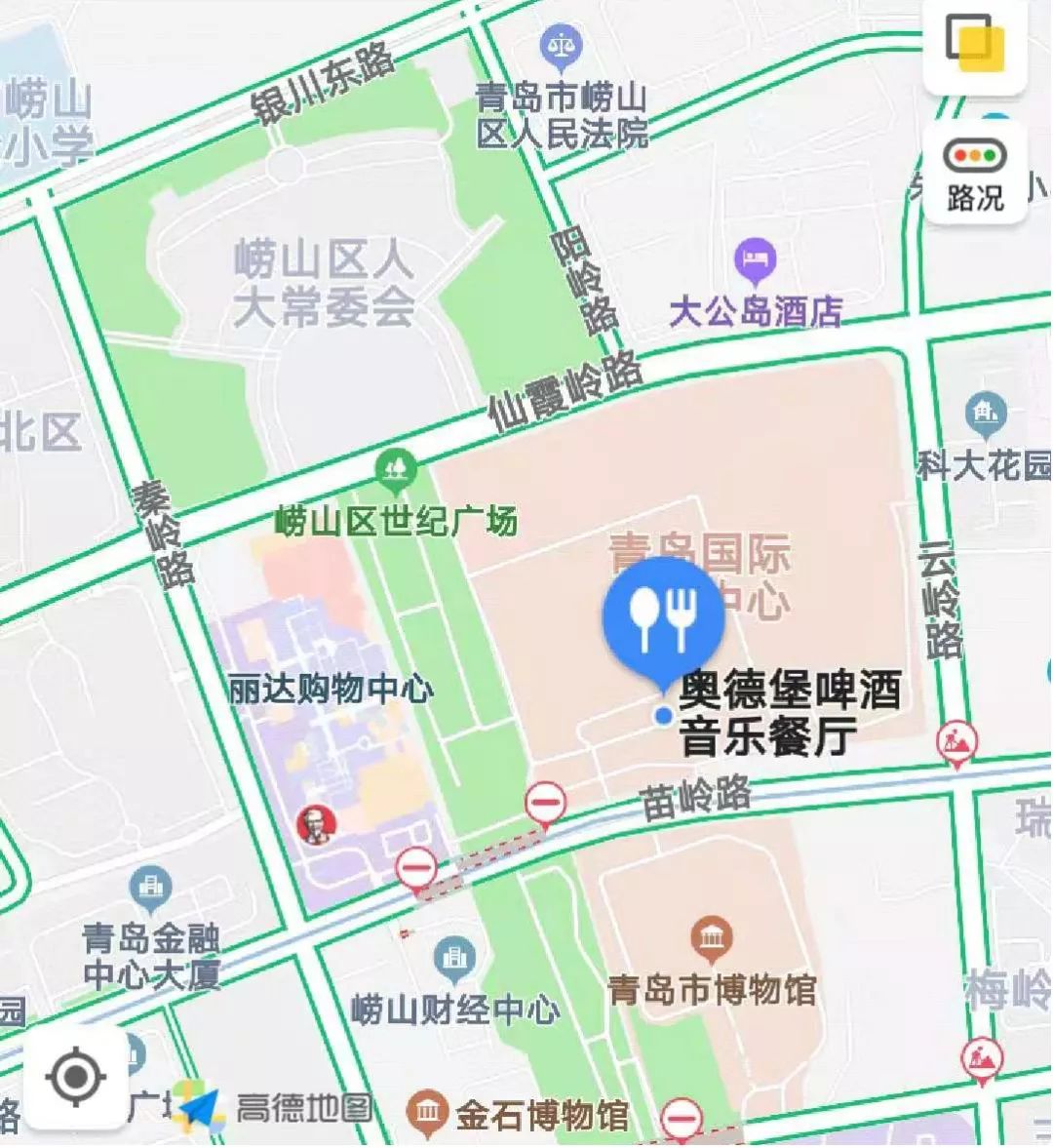Recenter map on my location
1053x1148 pixels.
(x=76, y=1078)
